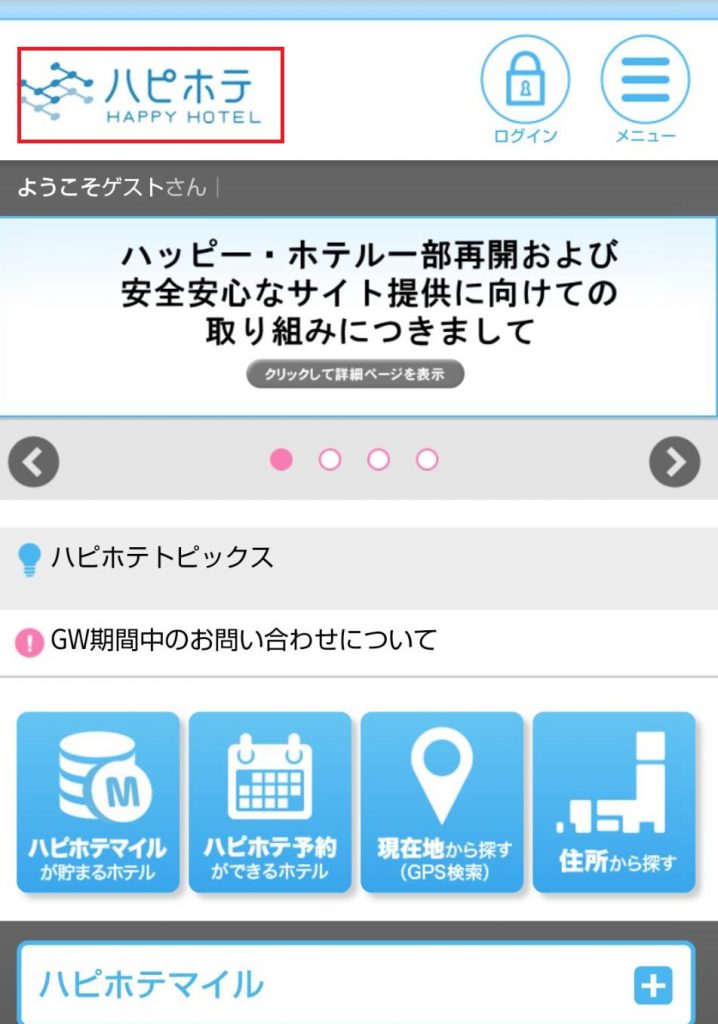Image resolution: width=718 pixels, height=1024 pixels.
Task: Open ハピホテマイルが貯まるホテル tile
Action: point(98,802)
